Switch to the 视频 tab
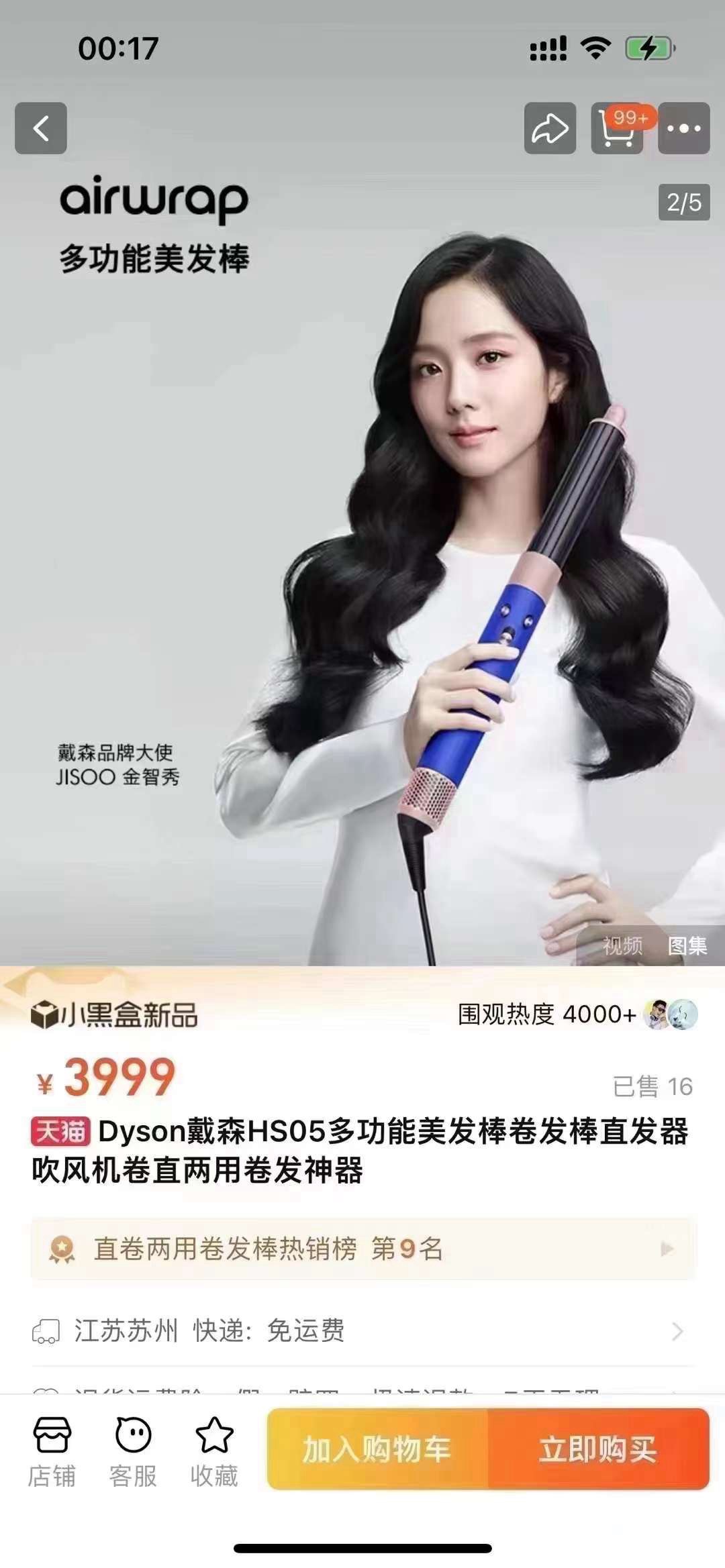This screenshot has height=1568, width=725. click(622, 945)
